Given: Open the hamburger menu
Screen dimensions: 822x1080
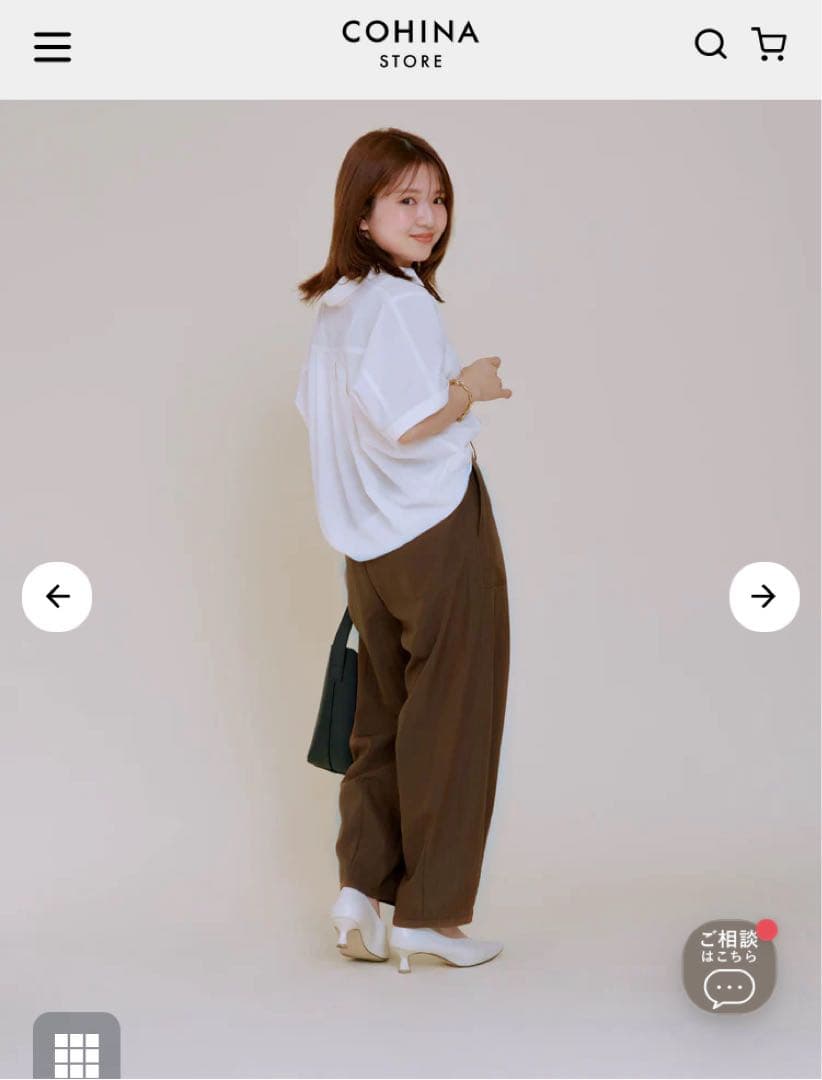Looking at the screenshot, I should point(52,47).
